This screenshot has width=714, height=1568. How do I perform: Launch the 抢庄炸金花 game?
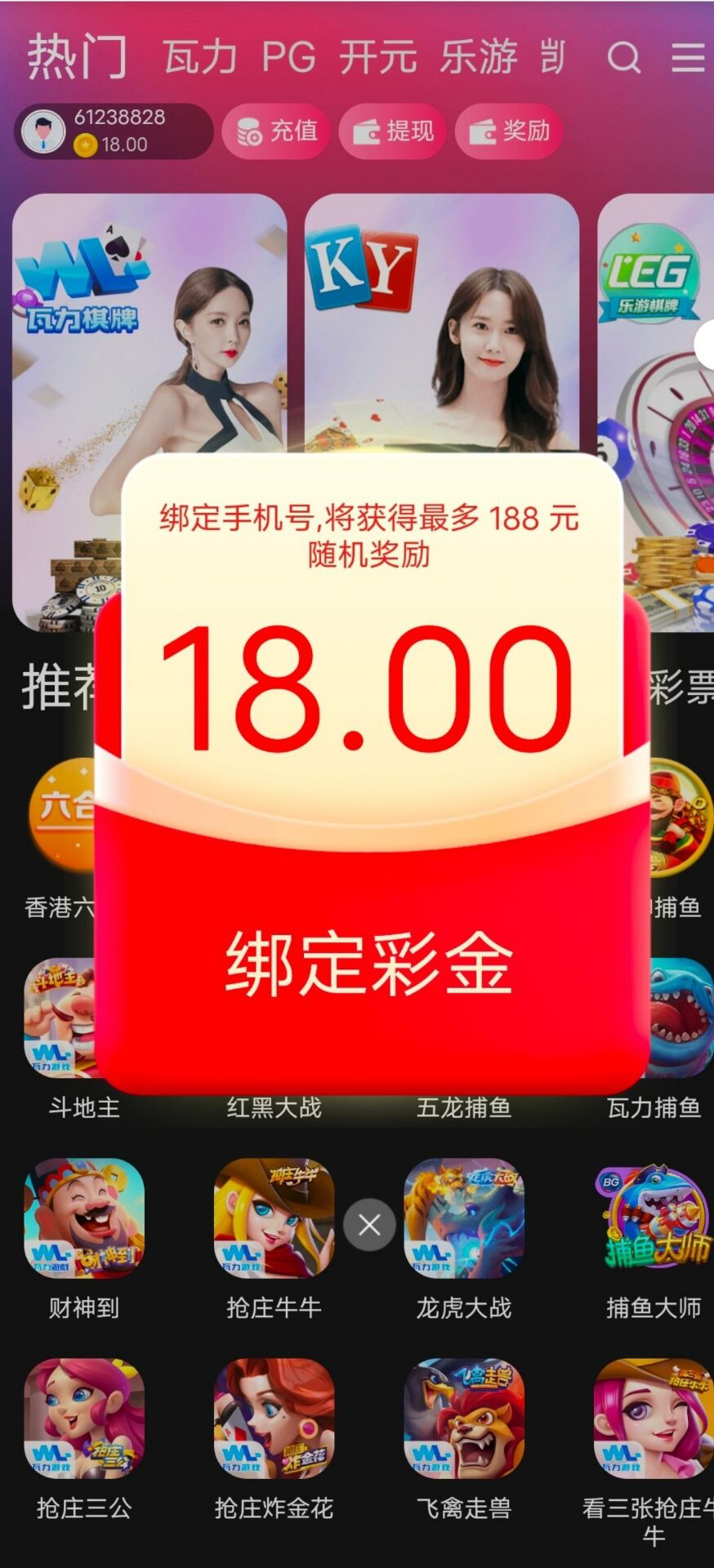pos(274,1419)
